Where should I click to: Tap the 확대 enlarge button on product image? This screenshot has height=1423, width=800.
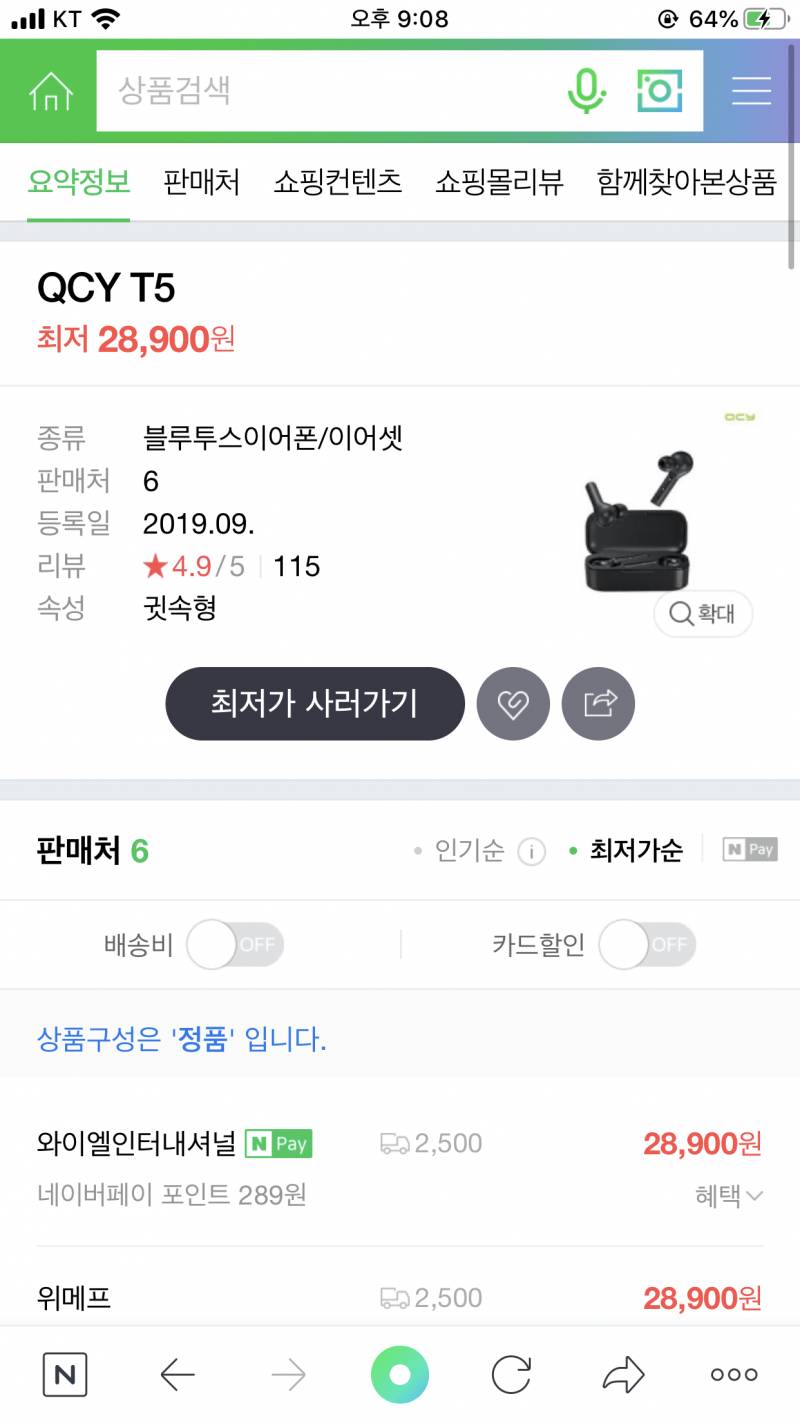pyautogui.click(x=703, y=614)
